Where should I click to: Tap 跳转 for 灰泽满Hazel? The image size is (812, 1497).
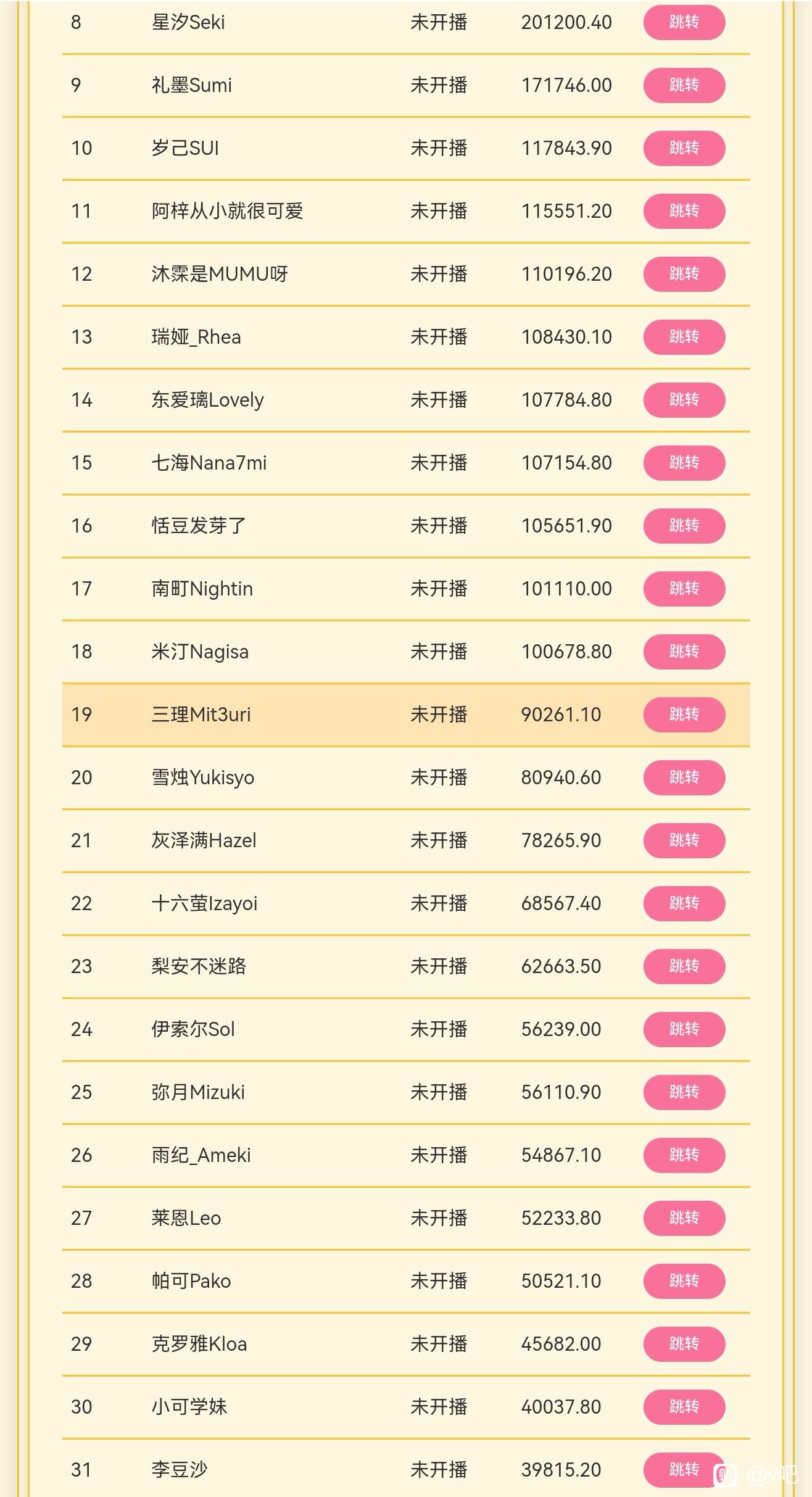click(684, 840)
